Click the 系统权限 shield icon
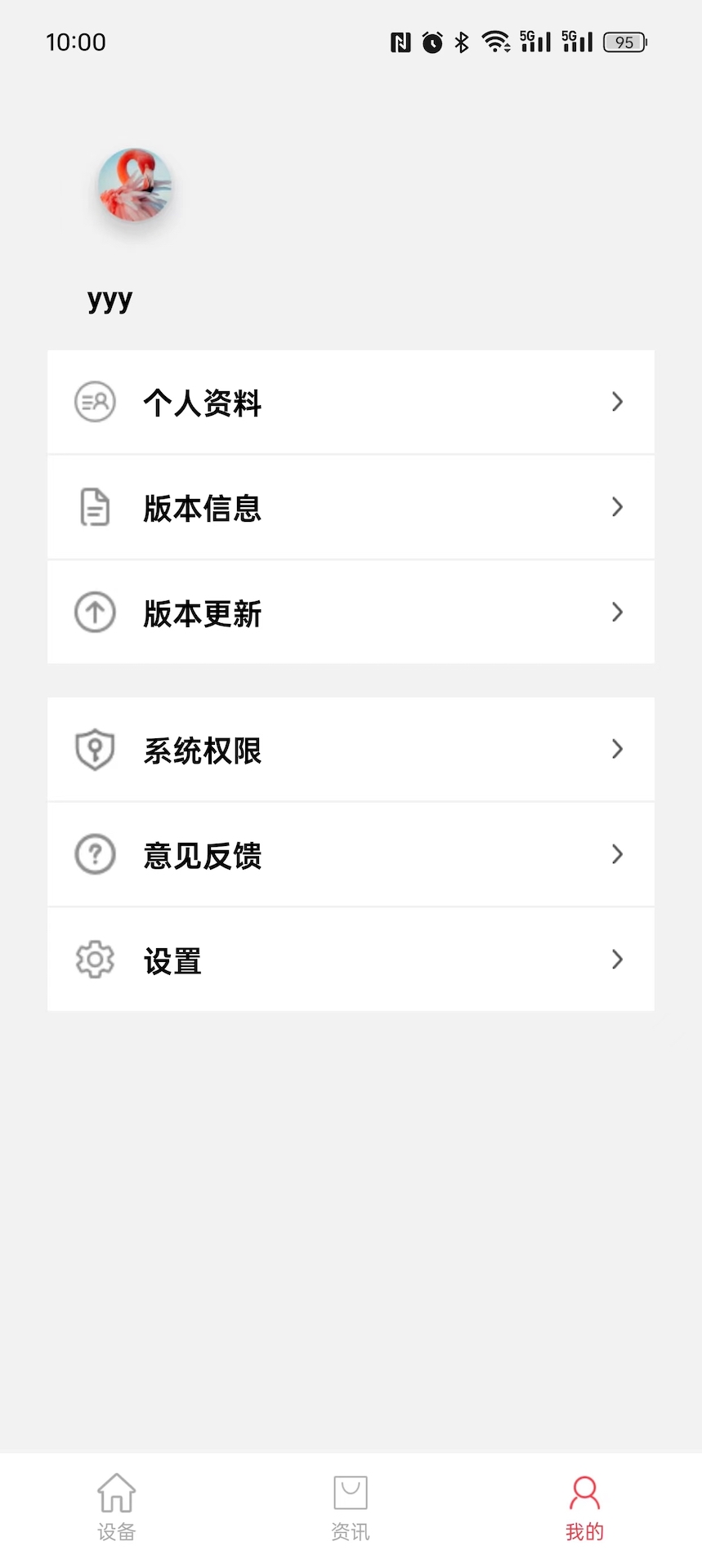Viewport: 702px width, 1568px height. [x=95, y=749]
